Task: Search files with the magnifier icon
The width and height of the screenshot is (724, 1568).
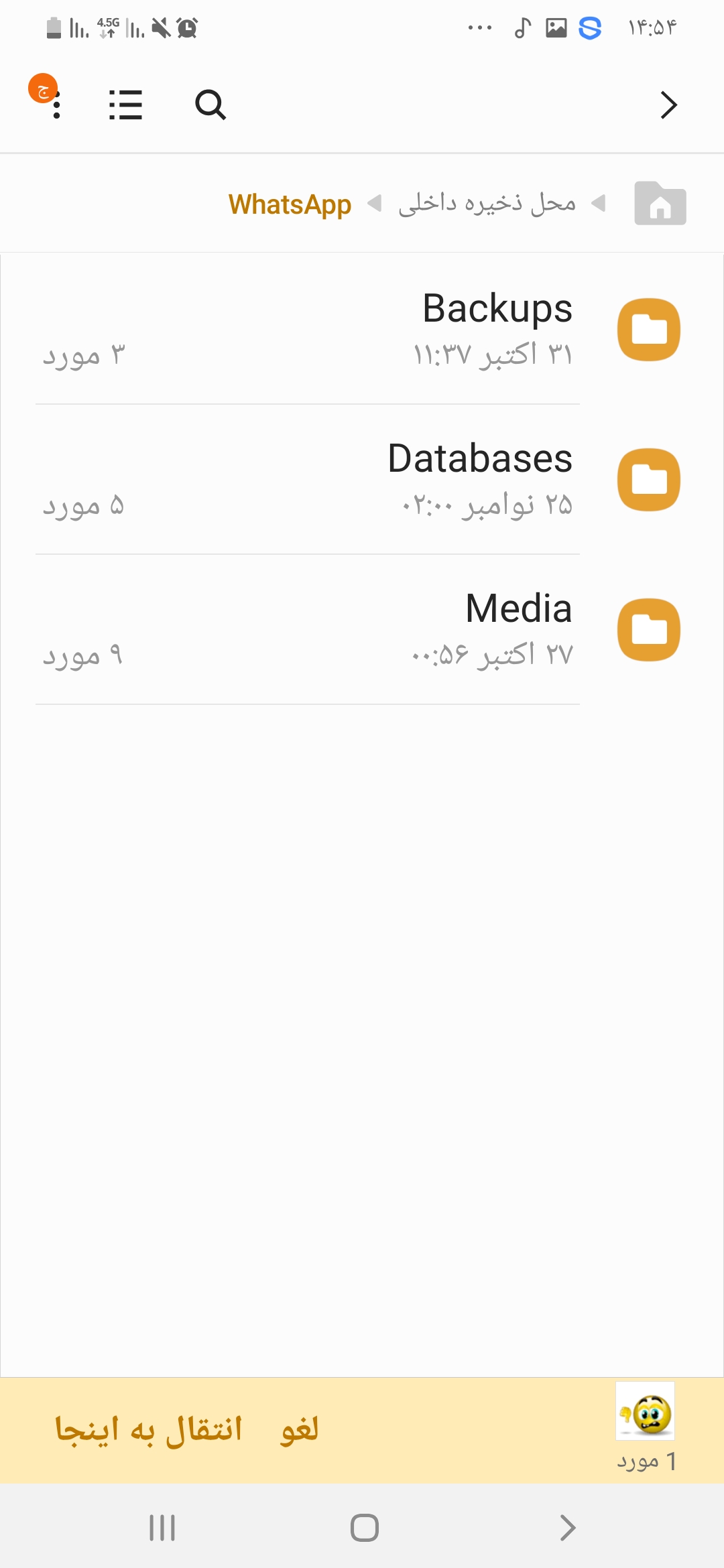Action: point(210,105)
